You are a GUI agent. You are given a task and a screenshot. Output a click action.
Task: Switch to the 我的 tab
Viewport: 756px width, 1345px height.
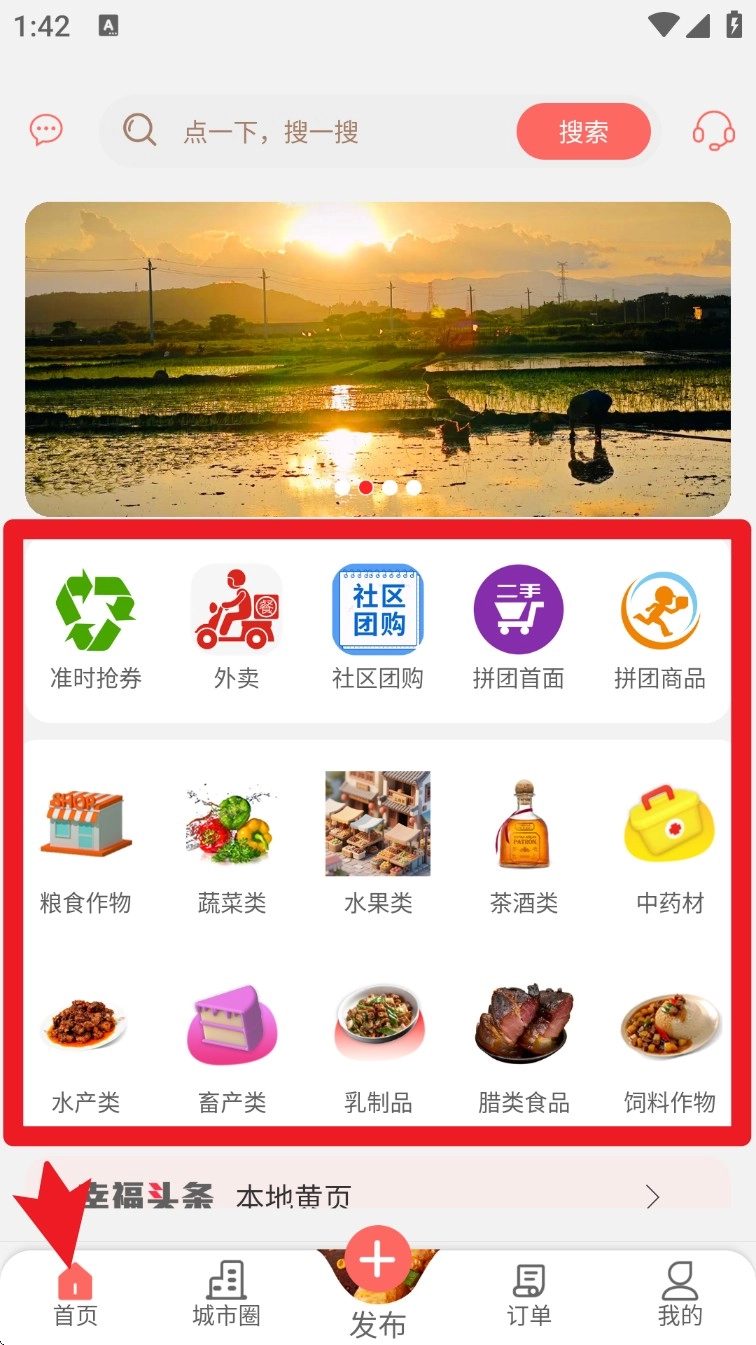click(680, 1295)
